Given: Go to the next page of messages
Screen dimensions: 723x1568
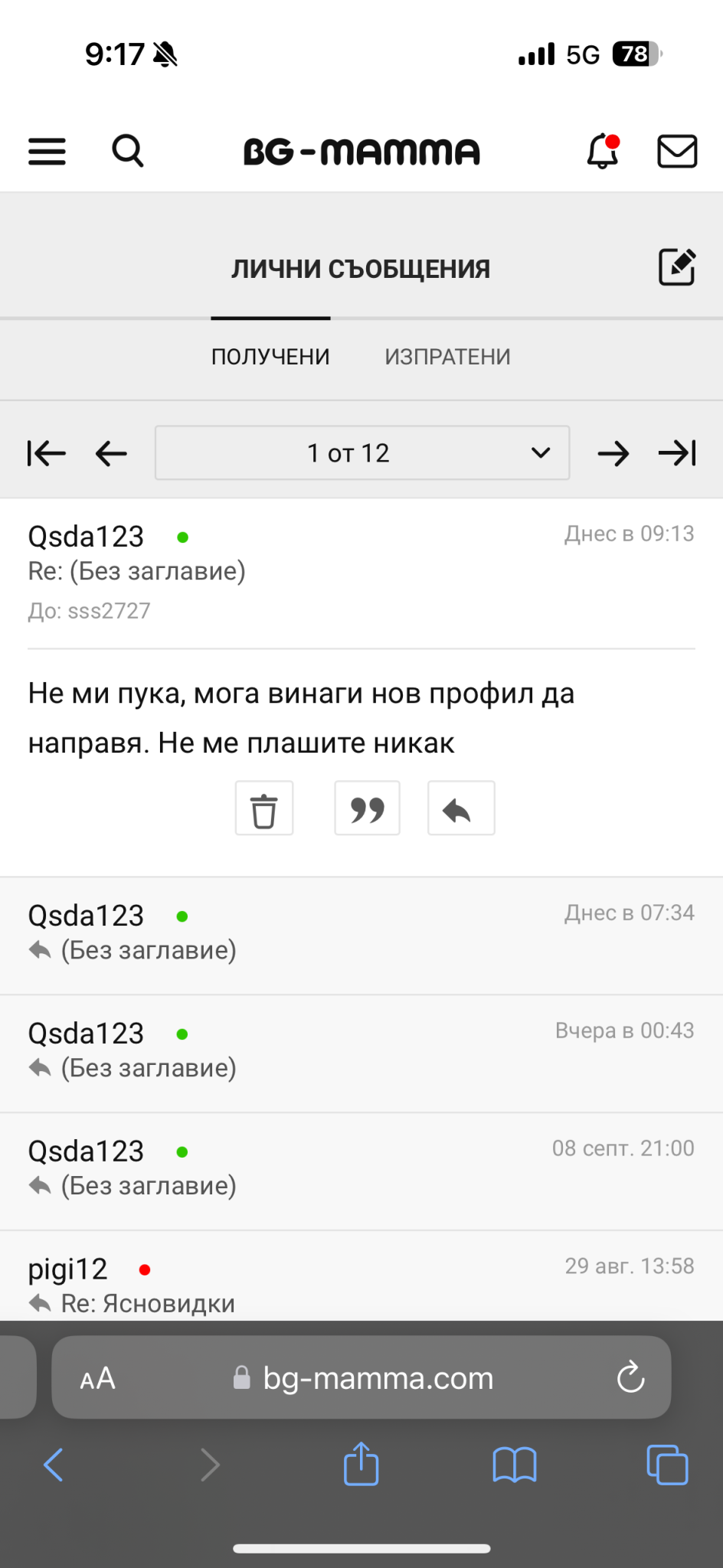Looking at the screenshot, I should tap(613, 454).
